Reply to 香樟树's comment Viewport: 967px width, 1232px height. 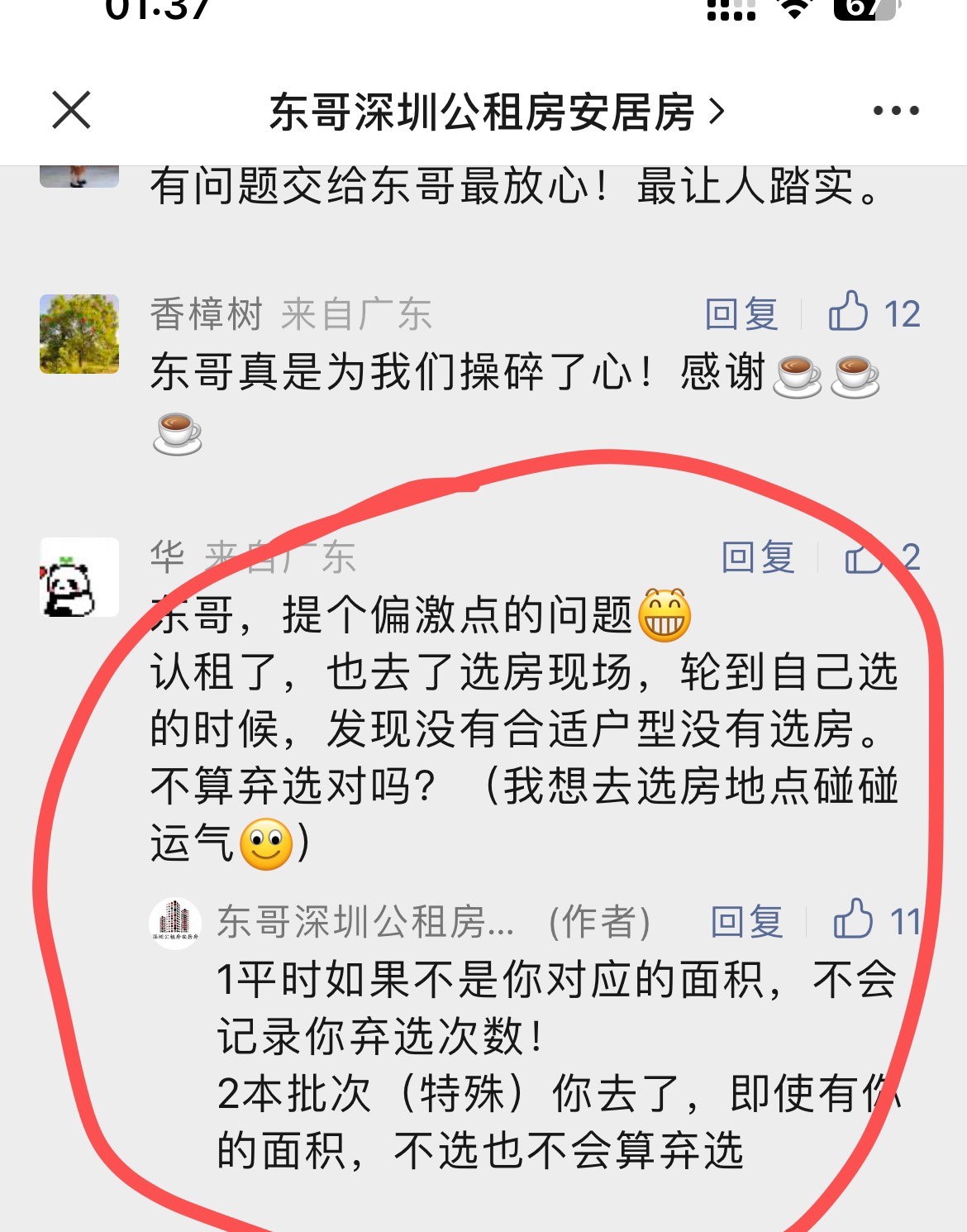click(x=741, y=314)
